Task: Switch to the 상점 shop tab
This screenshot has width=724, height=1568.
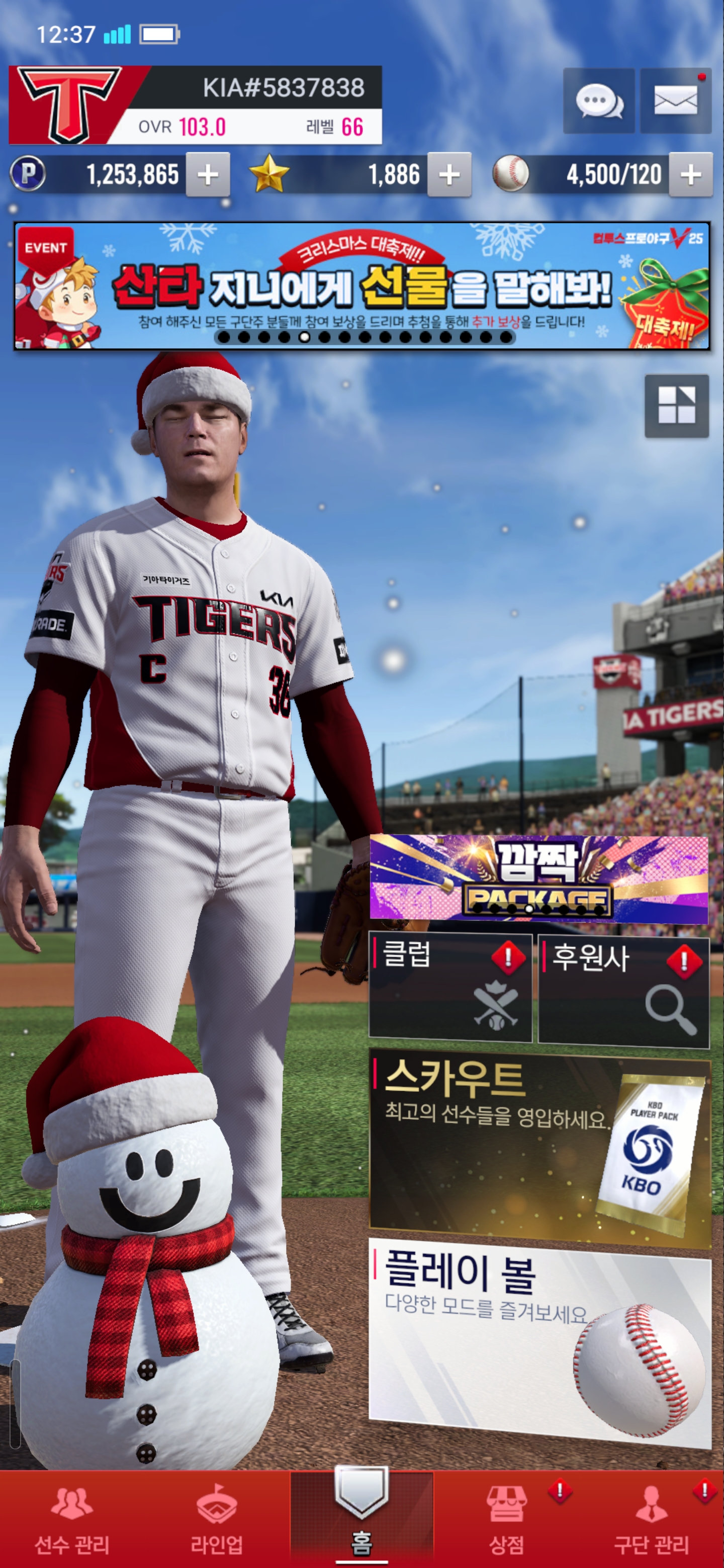Action: (507, 1519)
